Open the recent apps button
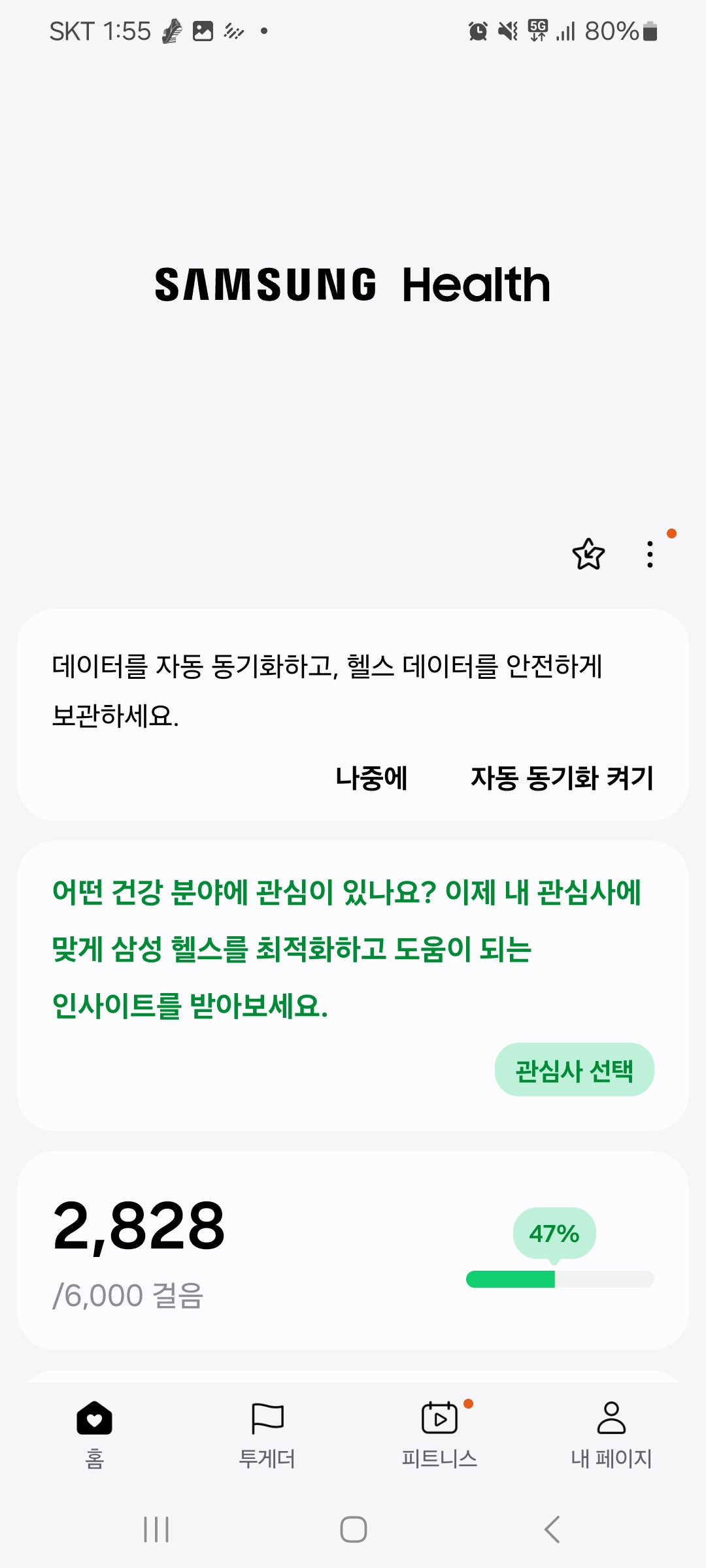706x1568 pixels. 156,1529
